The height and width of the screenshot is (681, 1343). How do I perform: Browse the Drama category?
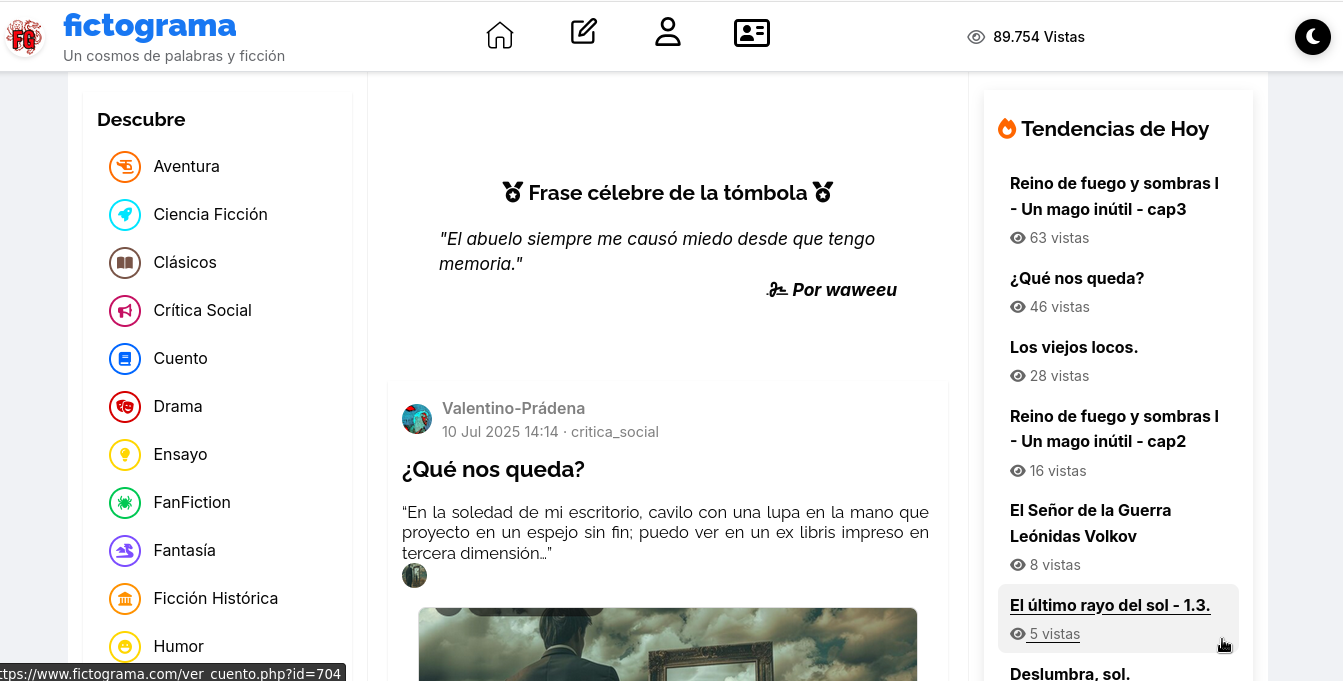click(x=178, y=406)
